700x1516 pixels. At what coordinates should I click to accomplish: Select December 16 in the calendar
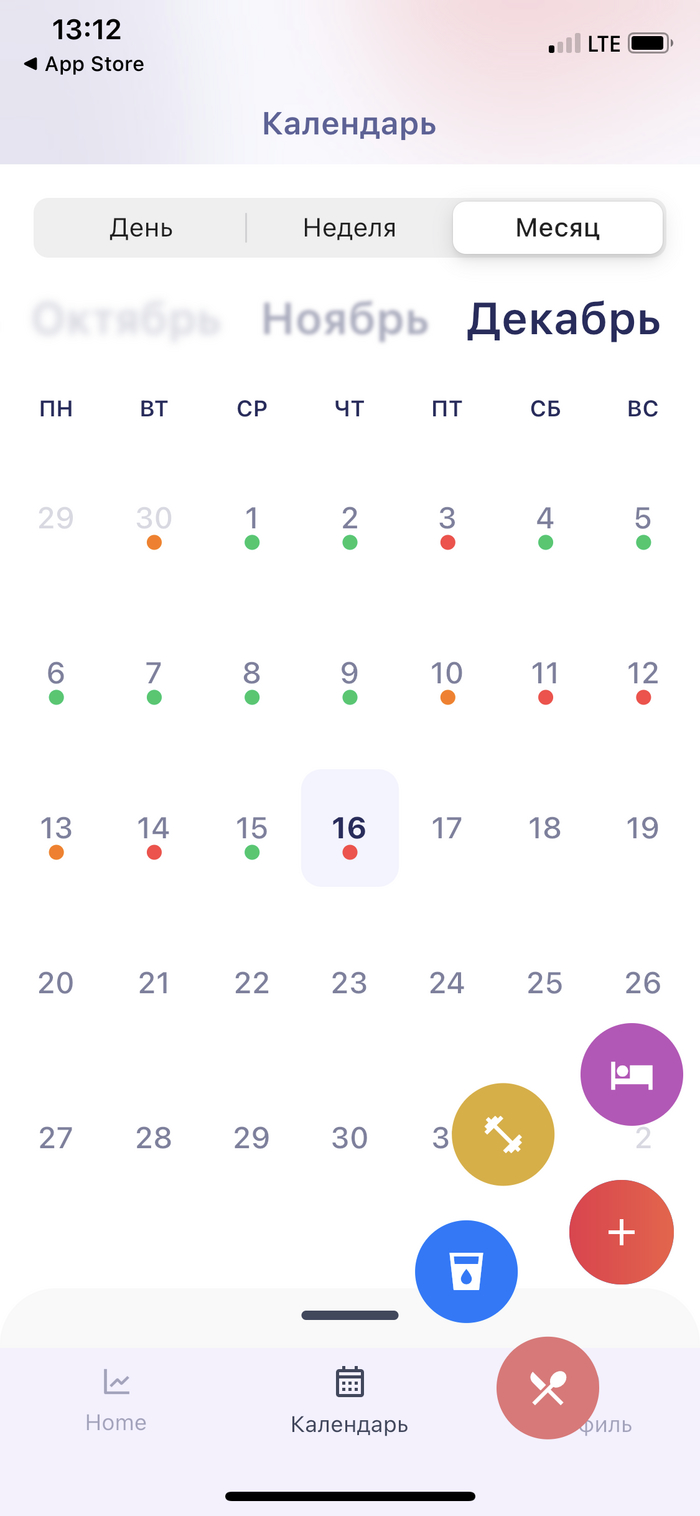[x=349, y=828]
